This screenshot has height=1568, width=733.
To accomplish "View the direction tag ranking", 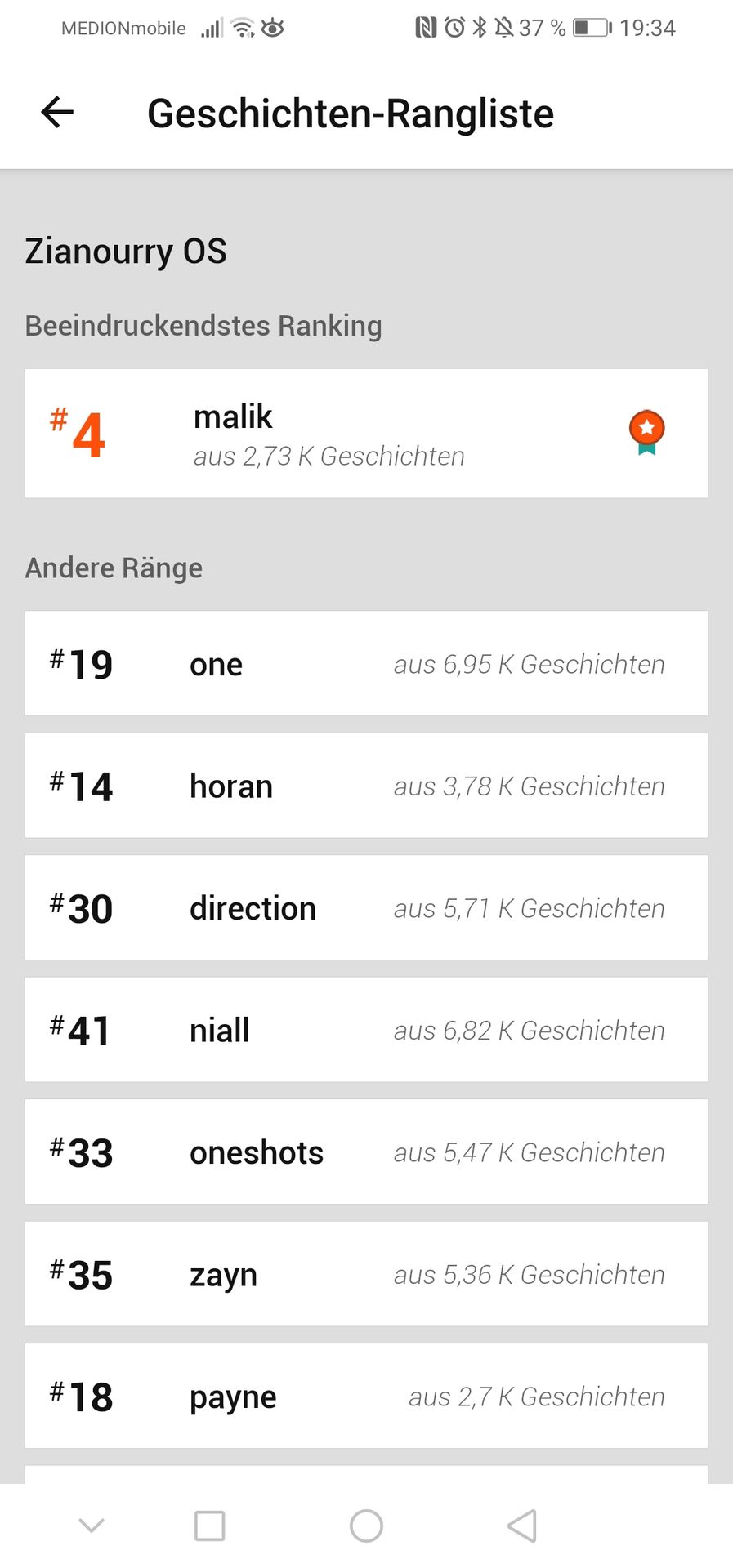I will pyautogui.click(x=366, y=908).
